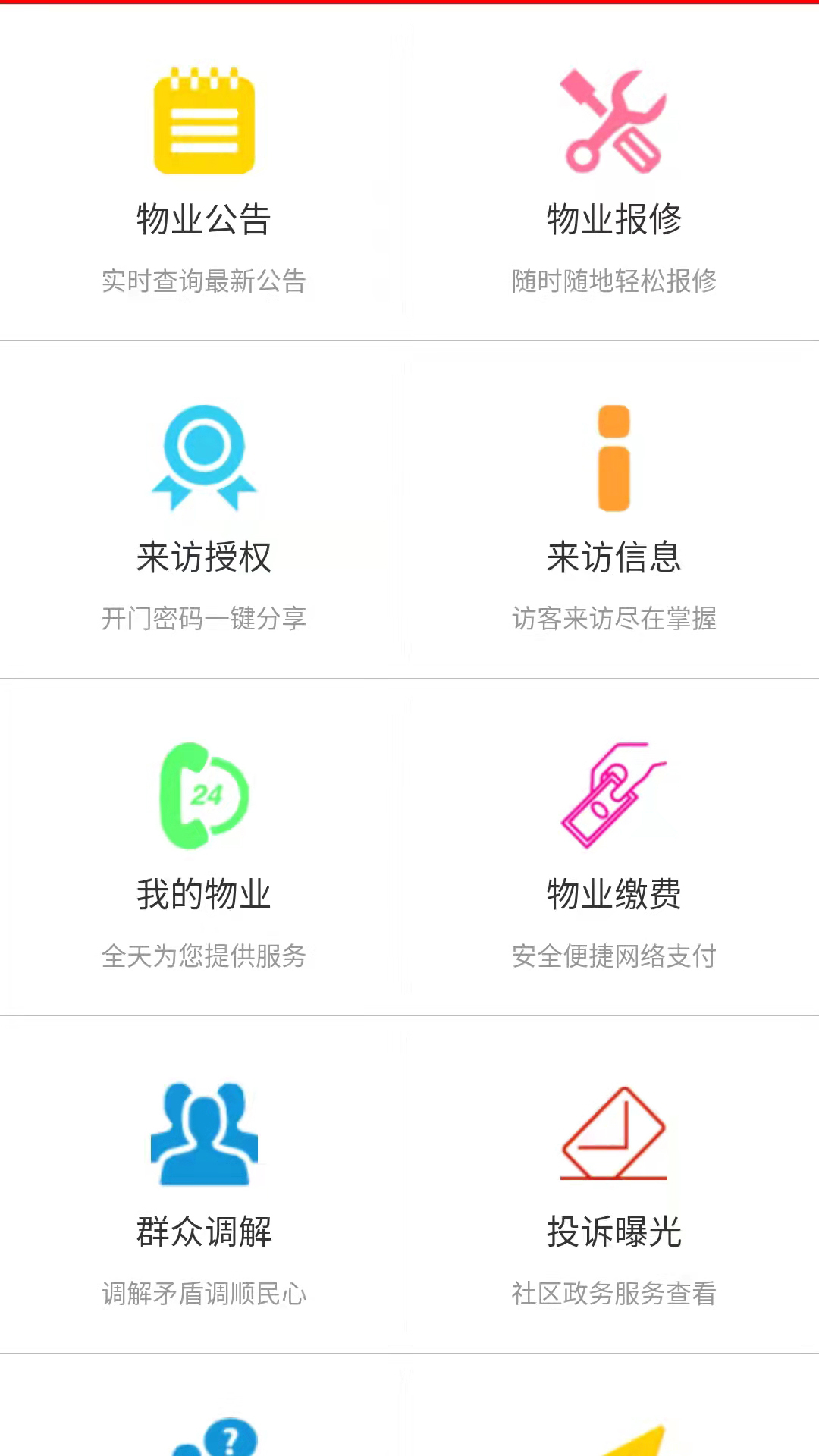Open 投诉曝光 complaints section
Image resolution: width=819 pixels, height=1456 pixels.
[x=613, y=1187]
